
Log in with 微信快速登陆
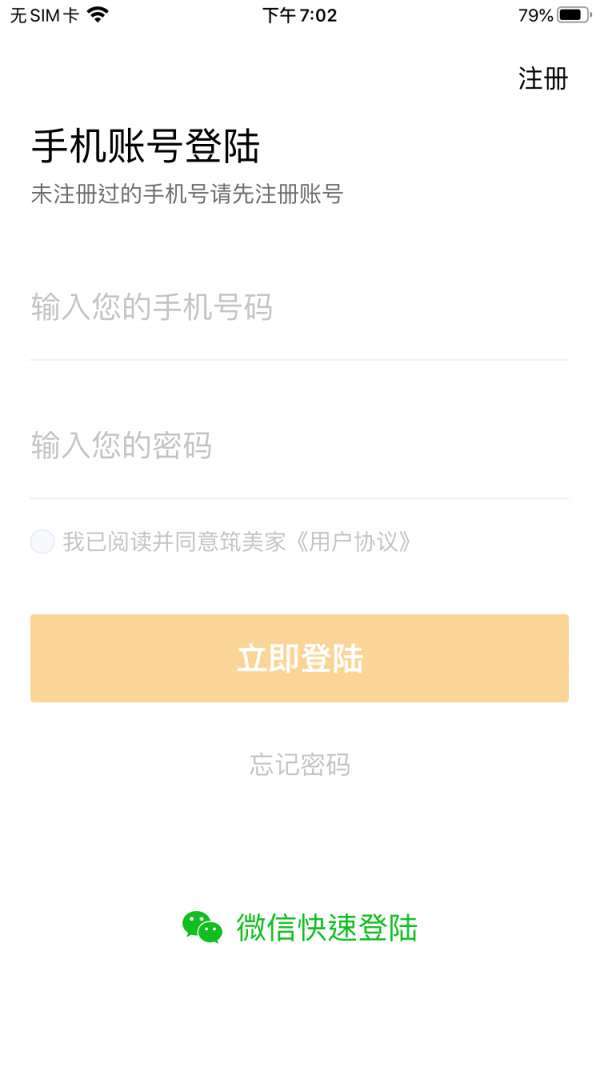(x=300, y=927)
